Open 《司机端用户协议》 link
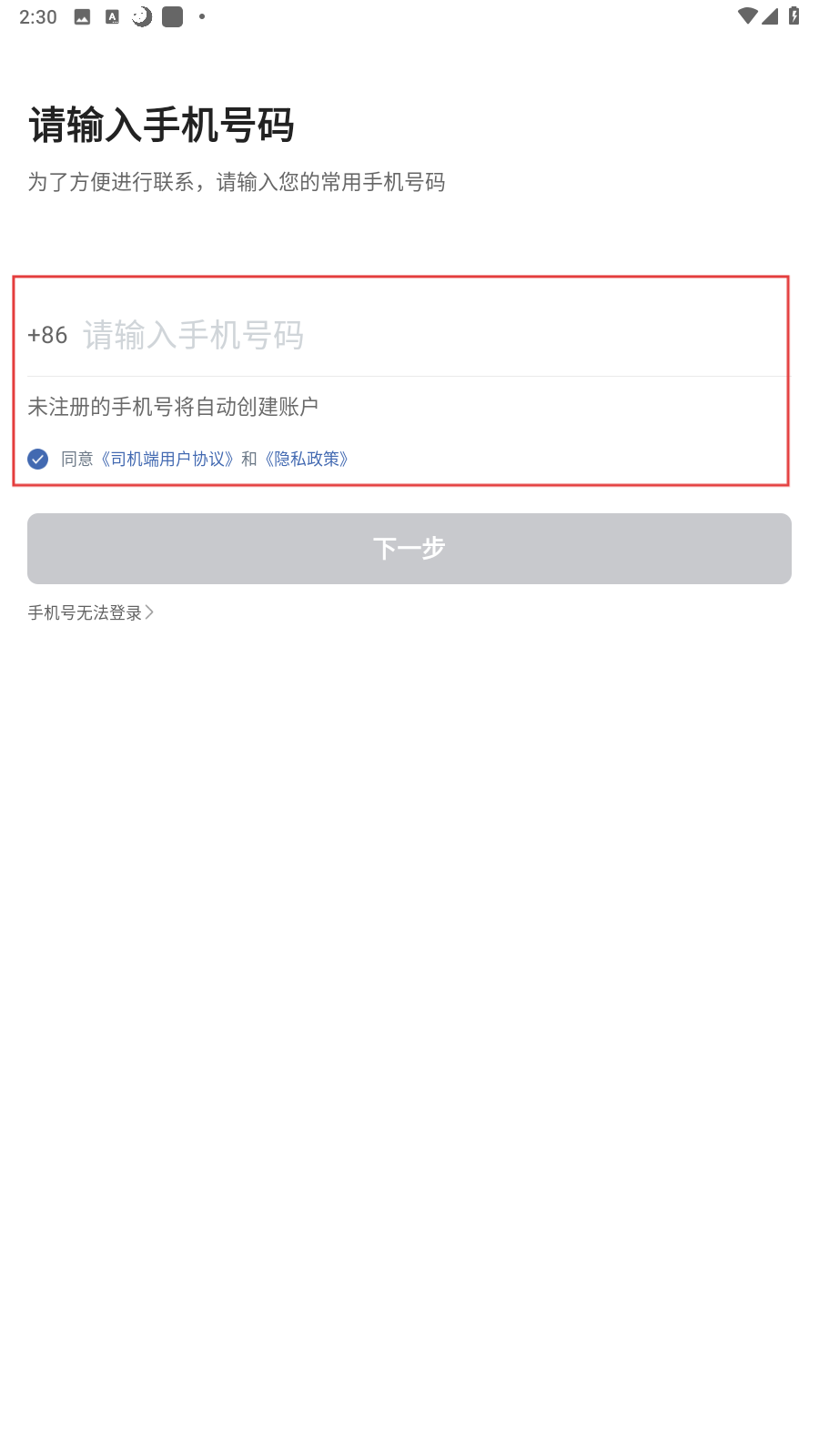This screenshot has height=1456, width=819. coord(167,459)
